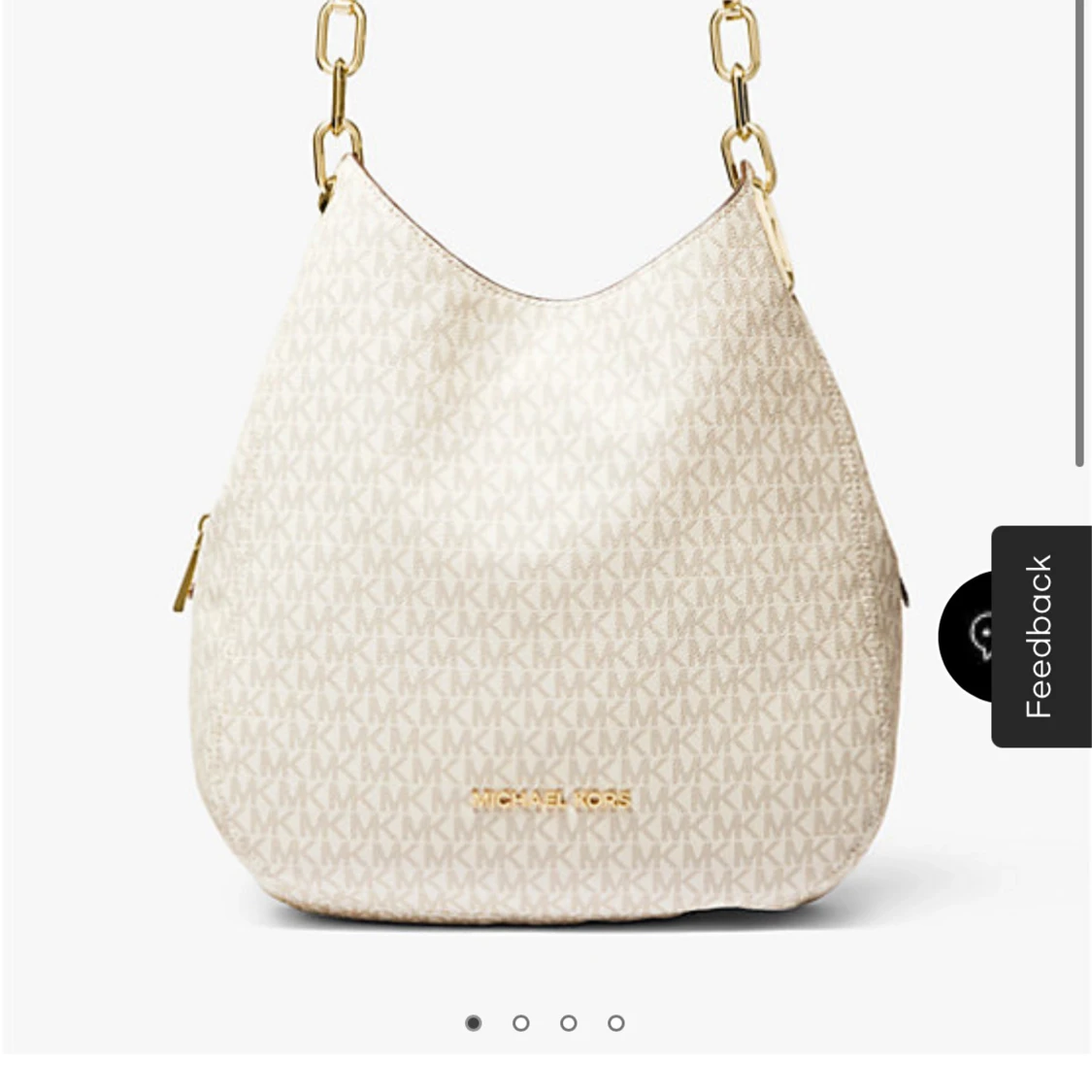Jump to the fourth image dot
Viewport: 1092px width, 1092px height.
coord(616,1023)
